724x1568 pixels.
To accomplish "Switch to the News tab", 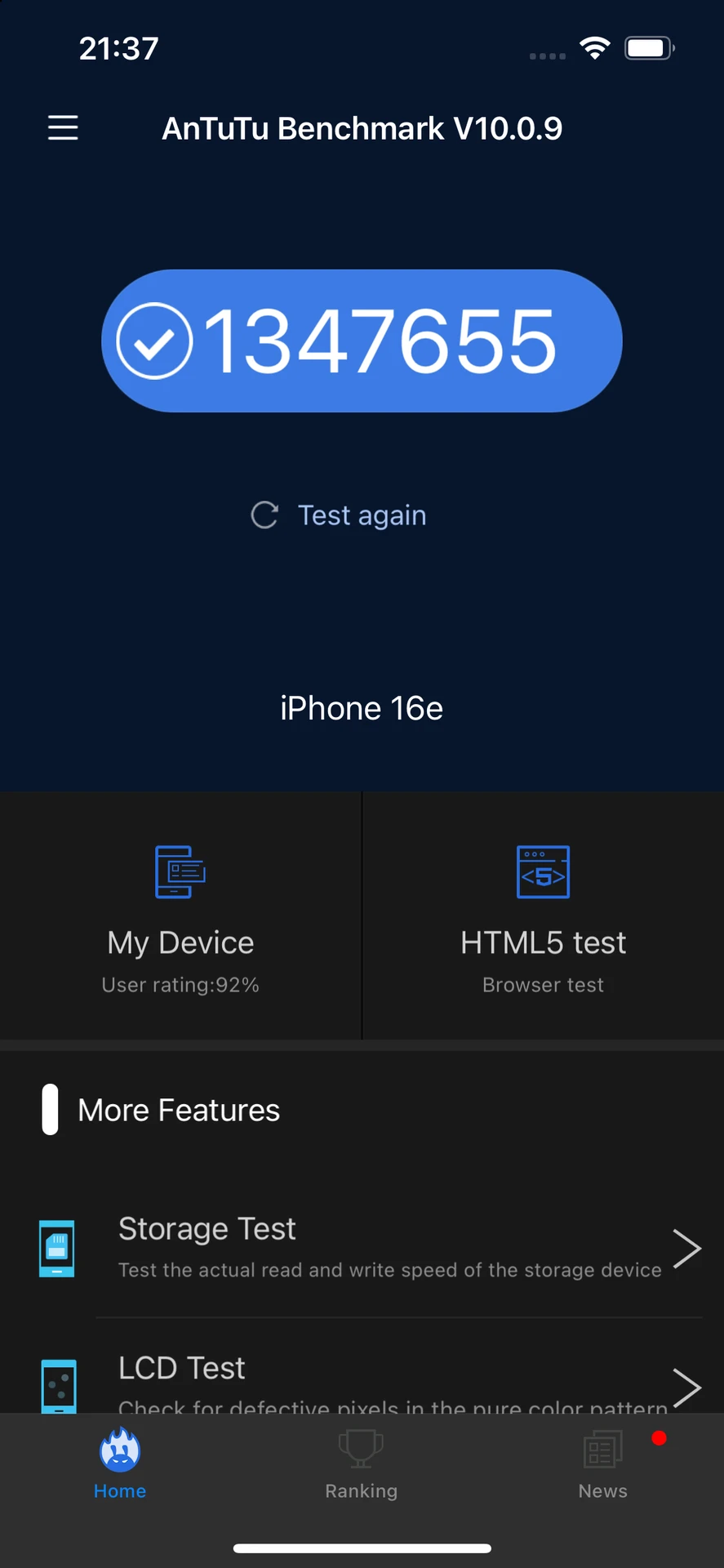I will pos(603,1463).
